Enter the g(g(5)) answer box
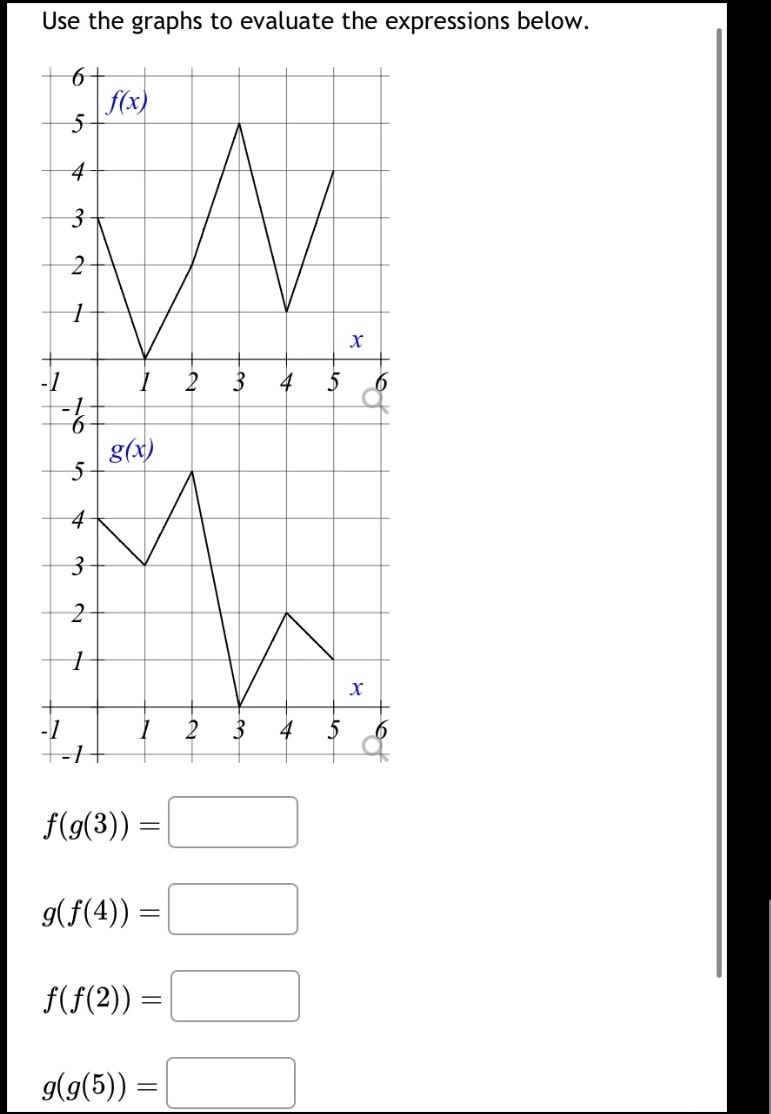The image size is (771, 1114). (x=232, y=1083)
